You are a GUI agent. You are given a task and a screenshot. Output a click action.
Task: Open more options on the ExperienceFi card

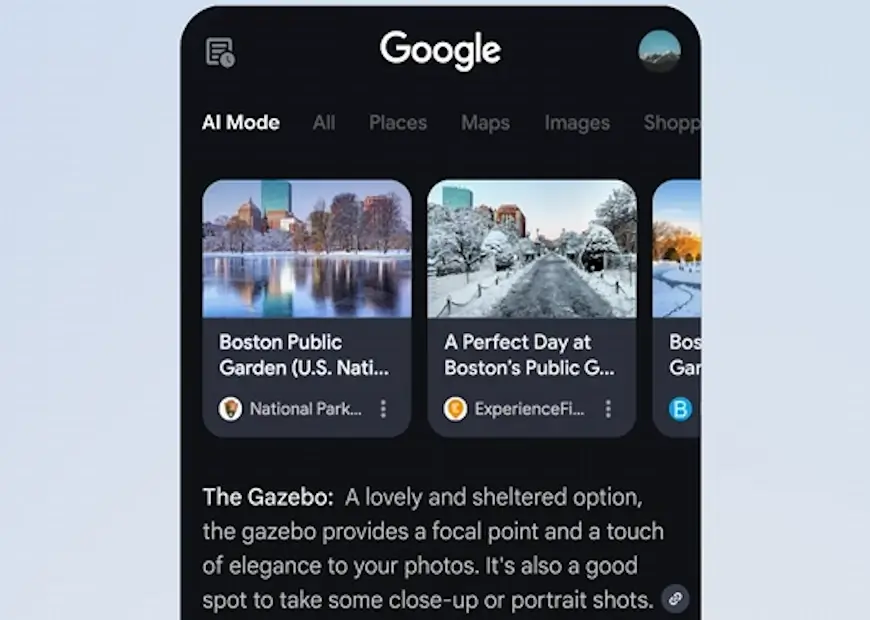click(x=608, y=409)
